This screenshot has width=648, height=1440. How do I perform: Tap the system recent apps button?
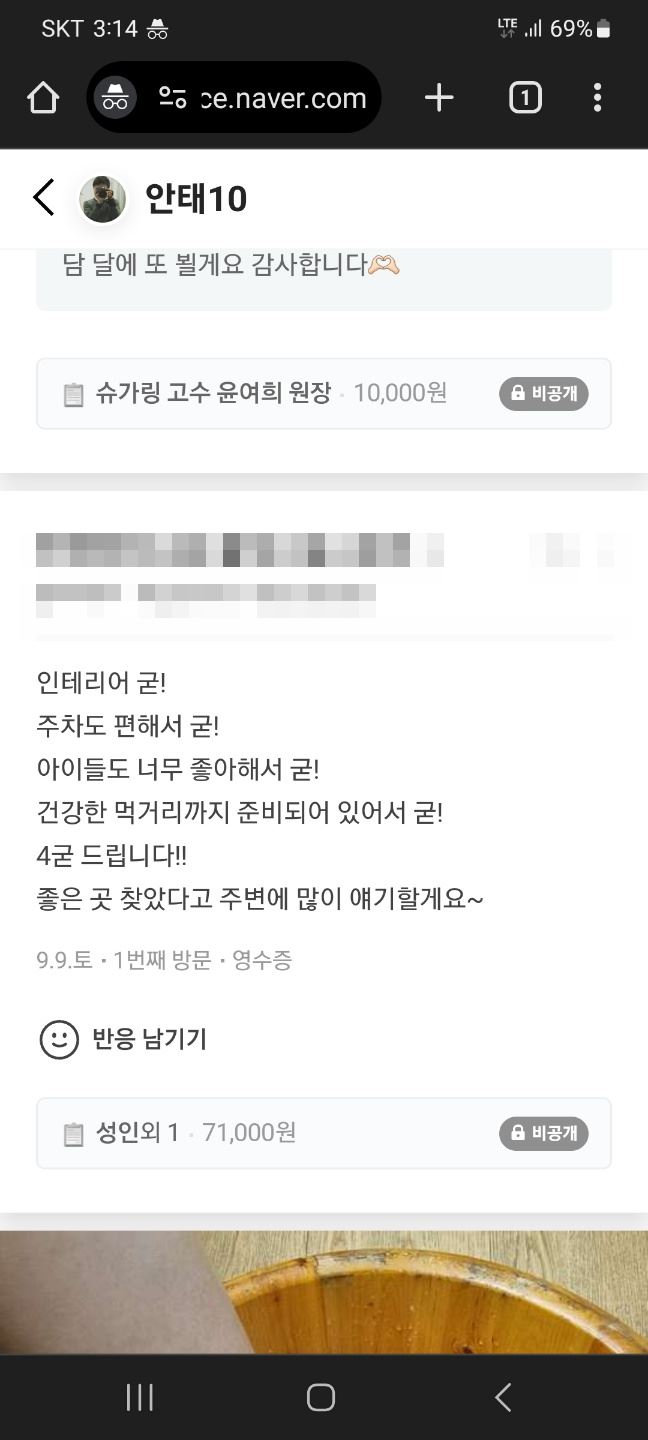tap(140, 1397)
